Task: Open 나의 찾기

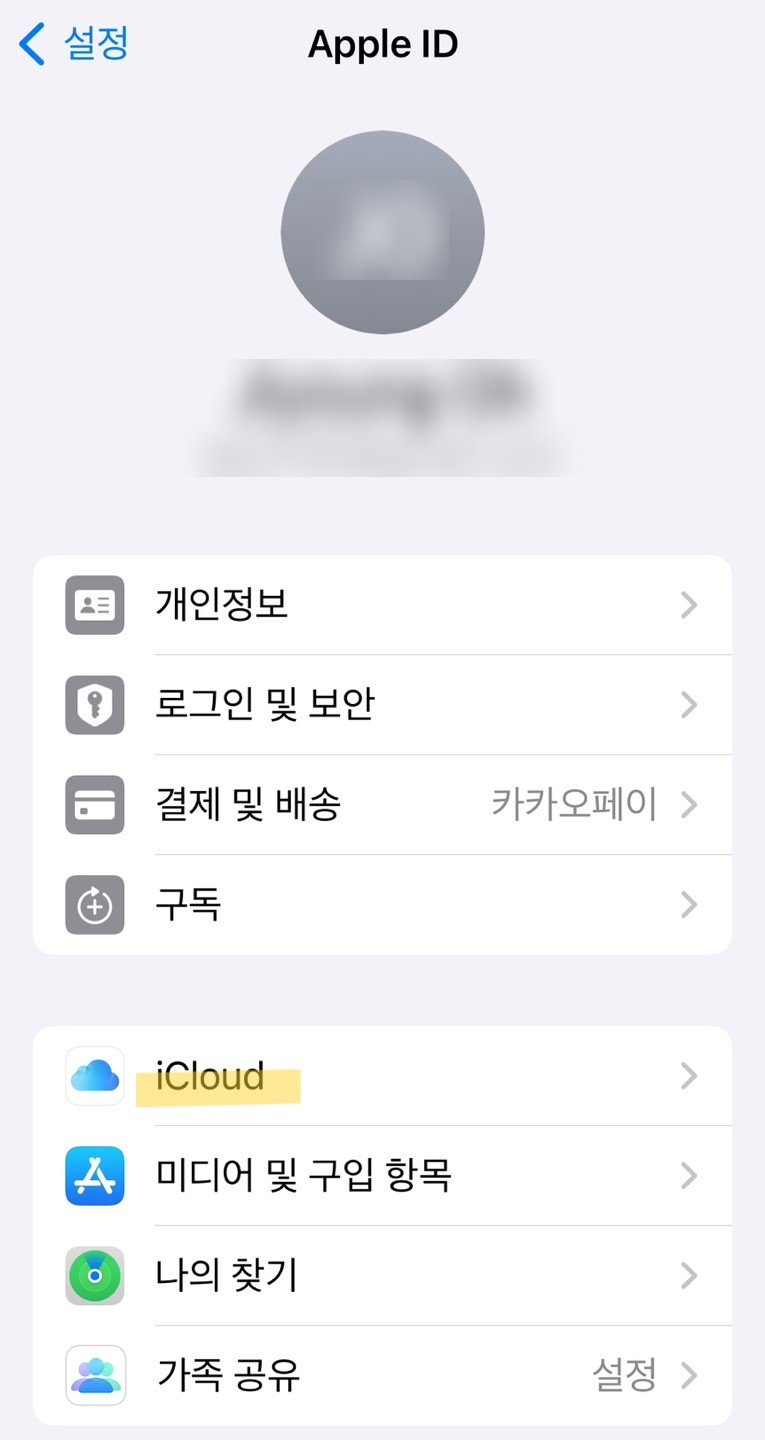Action: 382,1275
